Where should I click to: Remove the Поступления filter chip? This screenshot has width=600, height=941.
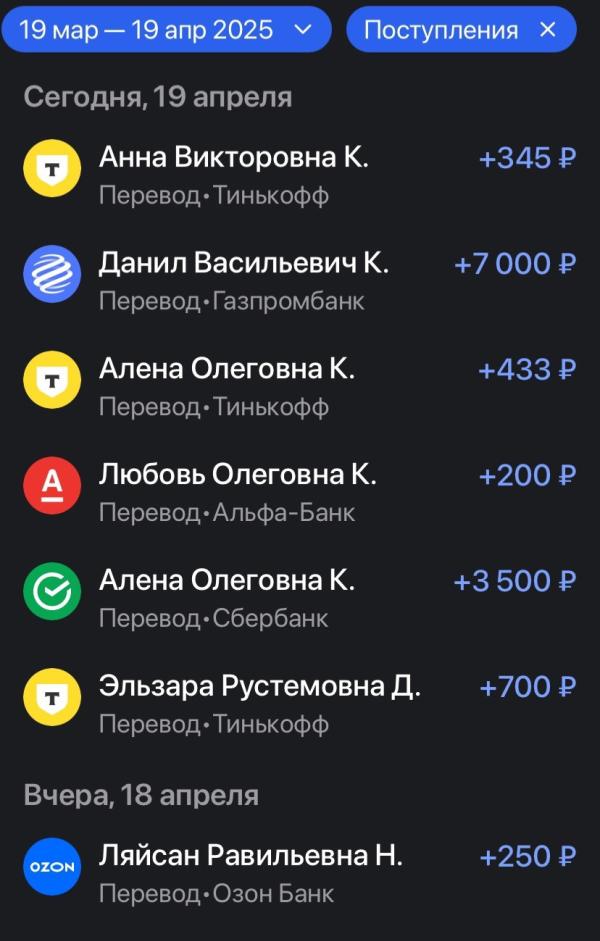(547, 30)
